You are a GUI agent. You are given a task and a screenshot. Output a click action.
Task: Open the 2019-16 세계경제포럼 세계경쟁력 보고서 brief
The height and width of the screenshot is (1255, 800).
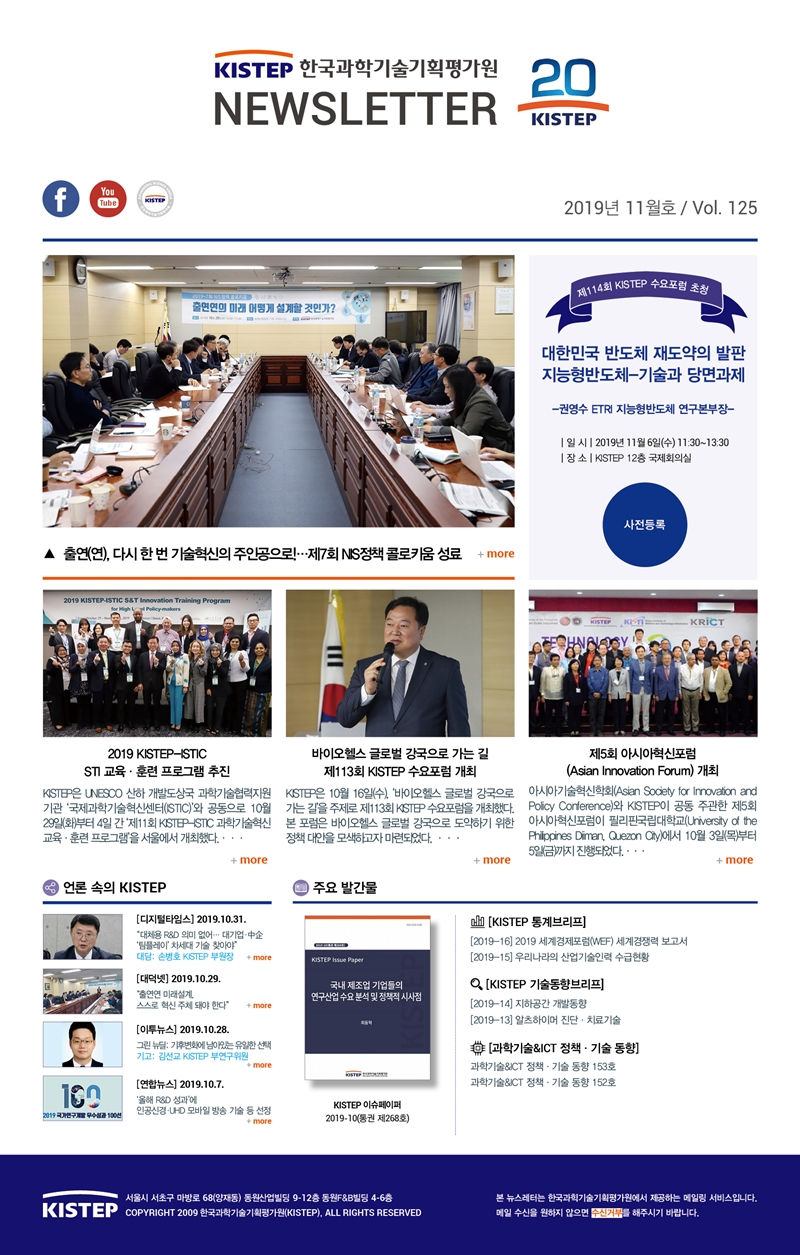coord(578,941)
